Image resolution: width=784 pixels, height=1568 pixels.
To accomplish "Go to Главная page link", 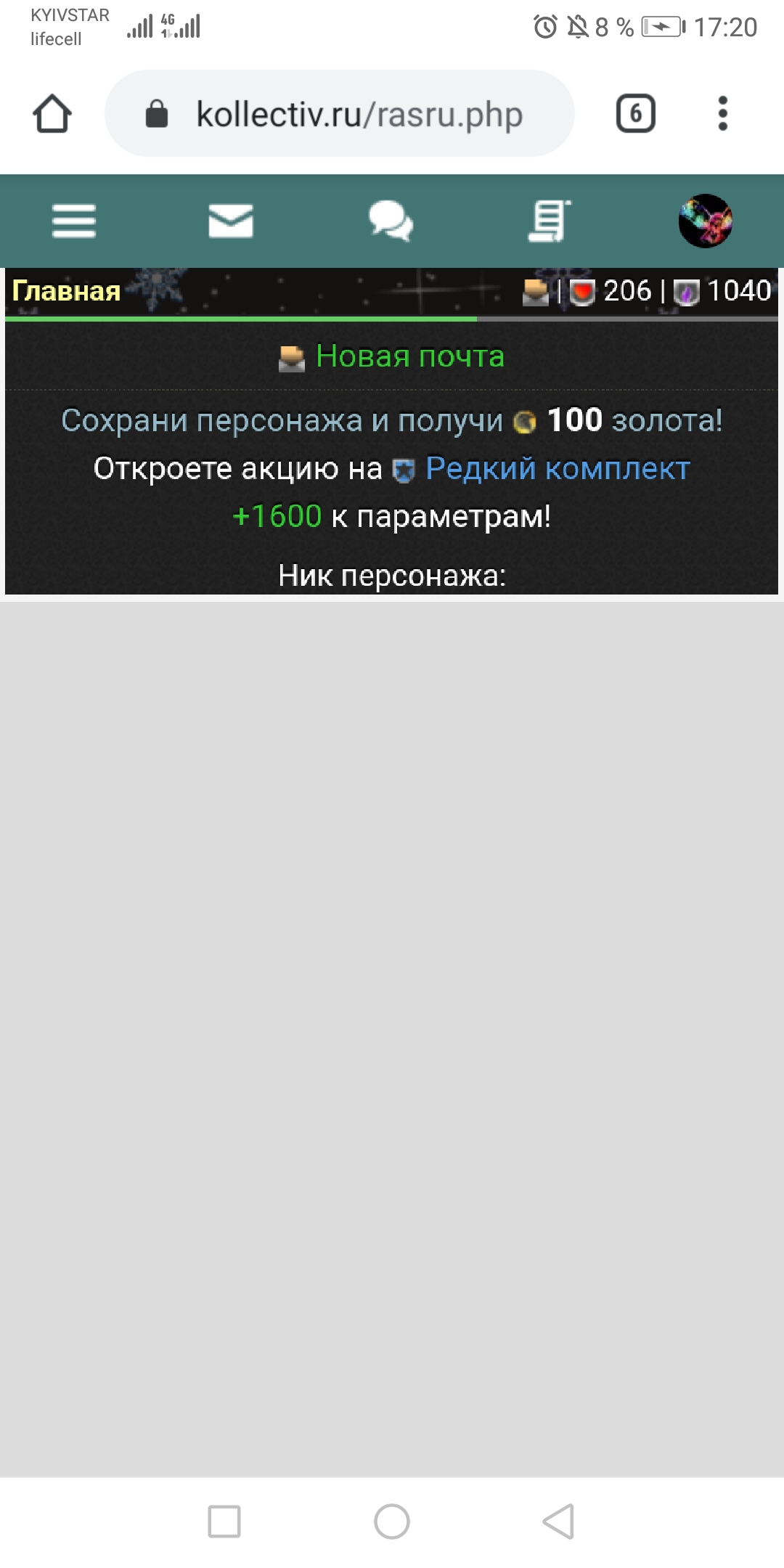I will (x=67, y=291).
